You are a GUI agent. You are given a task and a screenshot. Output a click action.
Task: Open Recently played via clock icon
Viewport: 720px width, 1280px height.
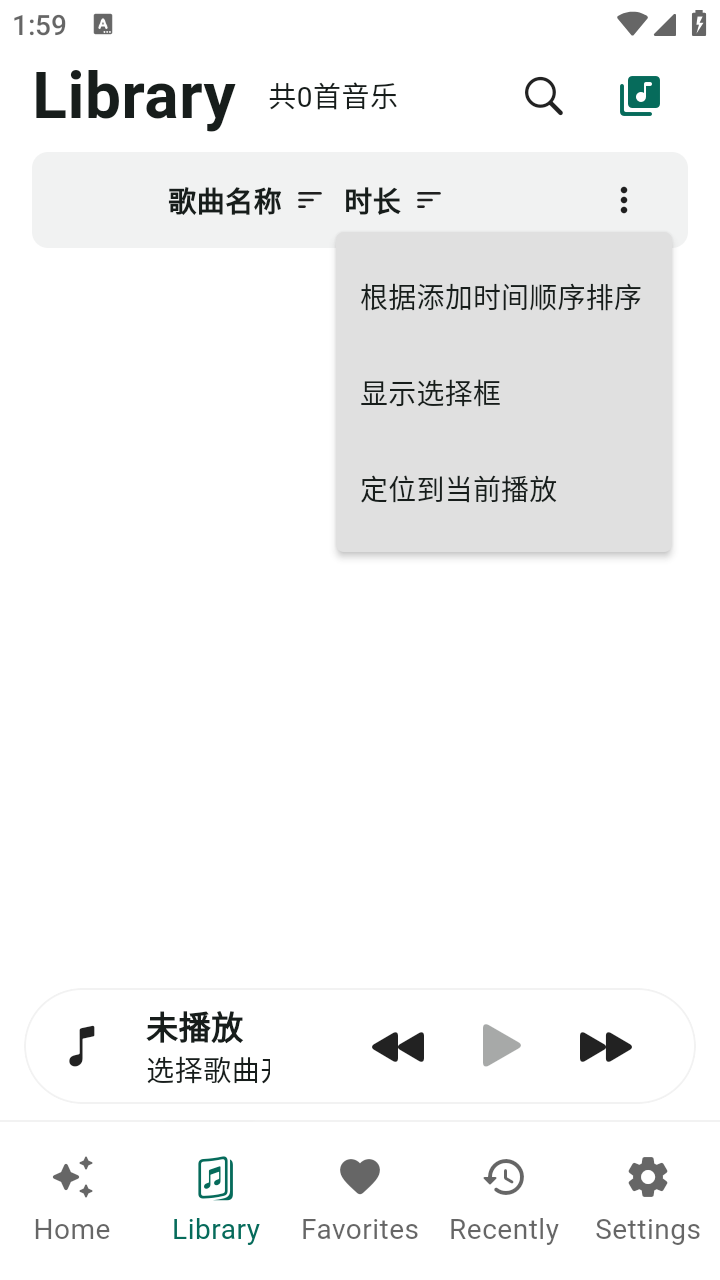(504, 1178)
